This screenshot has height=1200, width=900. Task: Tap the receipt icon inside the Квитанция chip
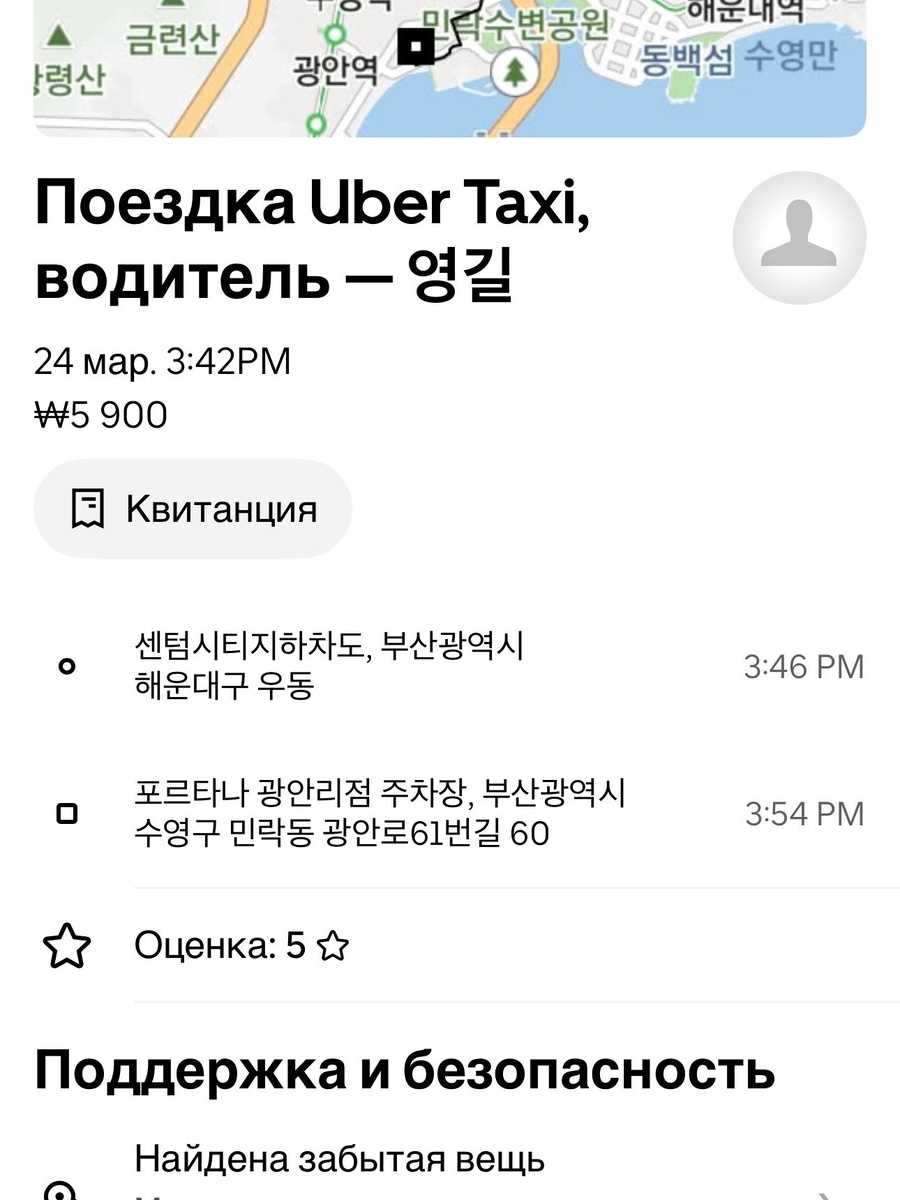tap(88, 509)
